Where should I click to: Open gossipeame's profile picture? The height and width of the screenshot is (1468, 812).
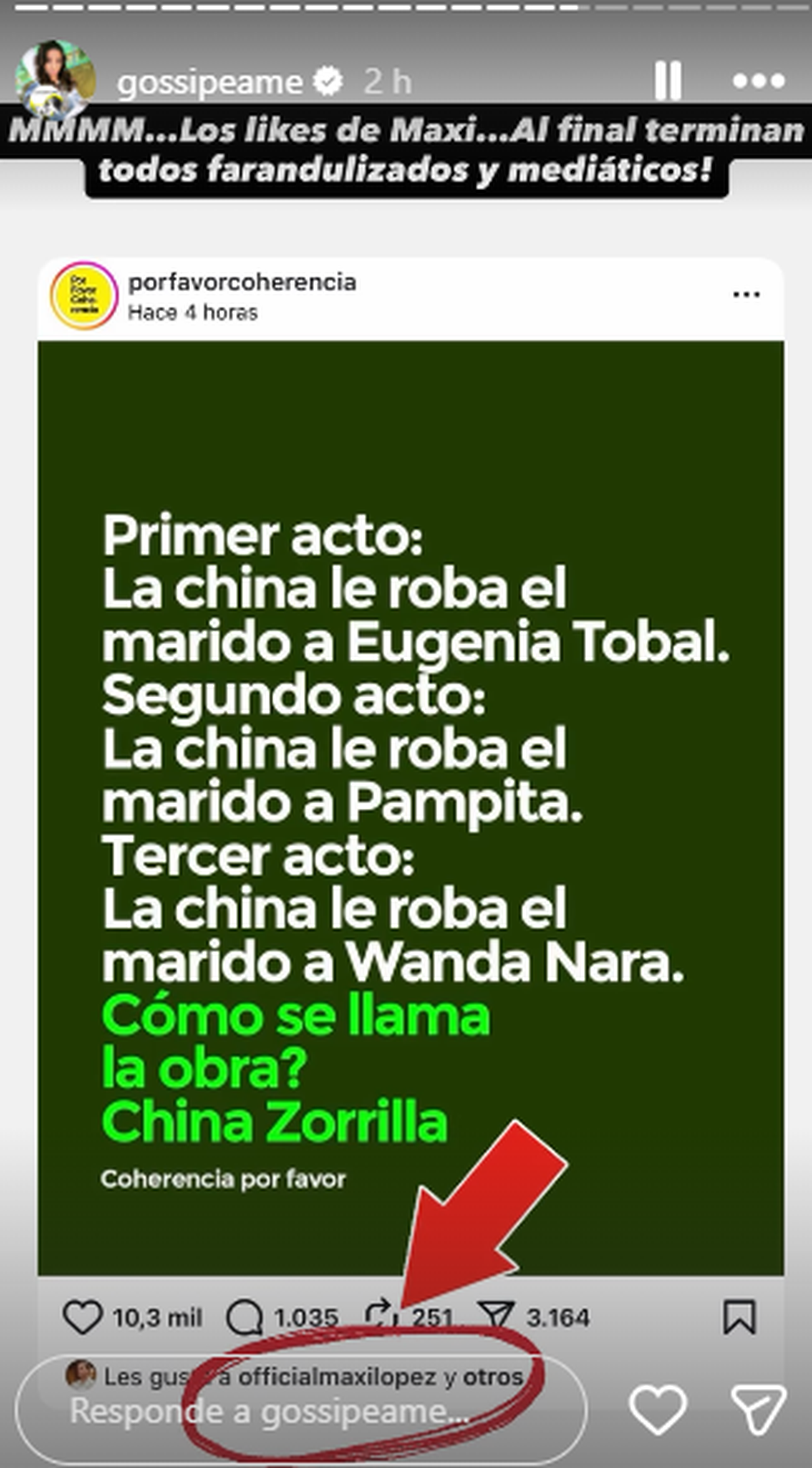point(54,79)
